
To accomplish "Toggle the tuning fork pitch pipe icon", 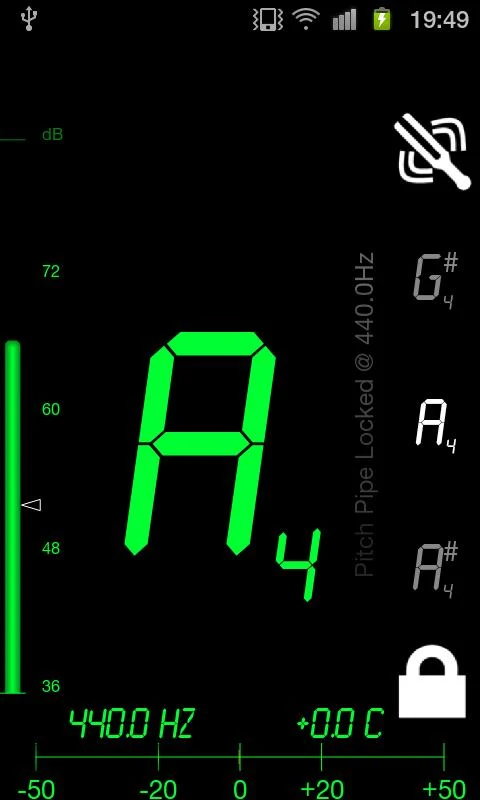I will pos(433,152).
